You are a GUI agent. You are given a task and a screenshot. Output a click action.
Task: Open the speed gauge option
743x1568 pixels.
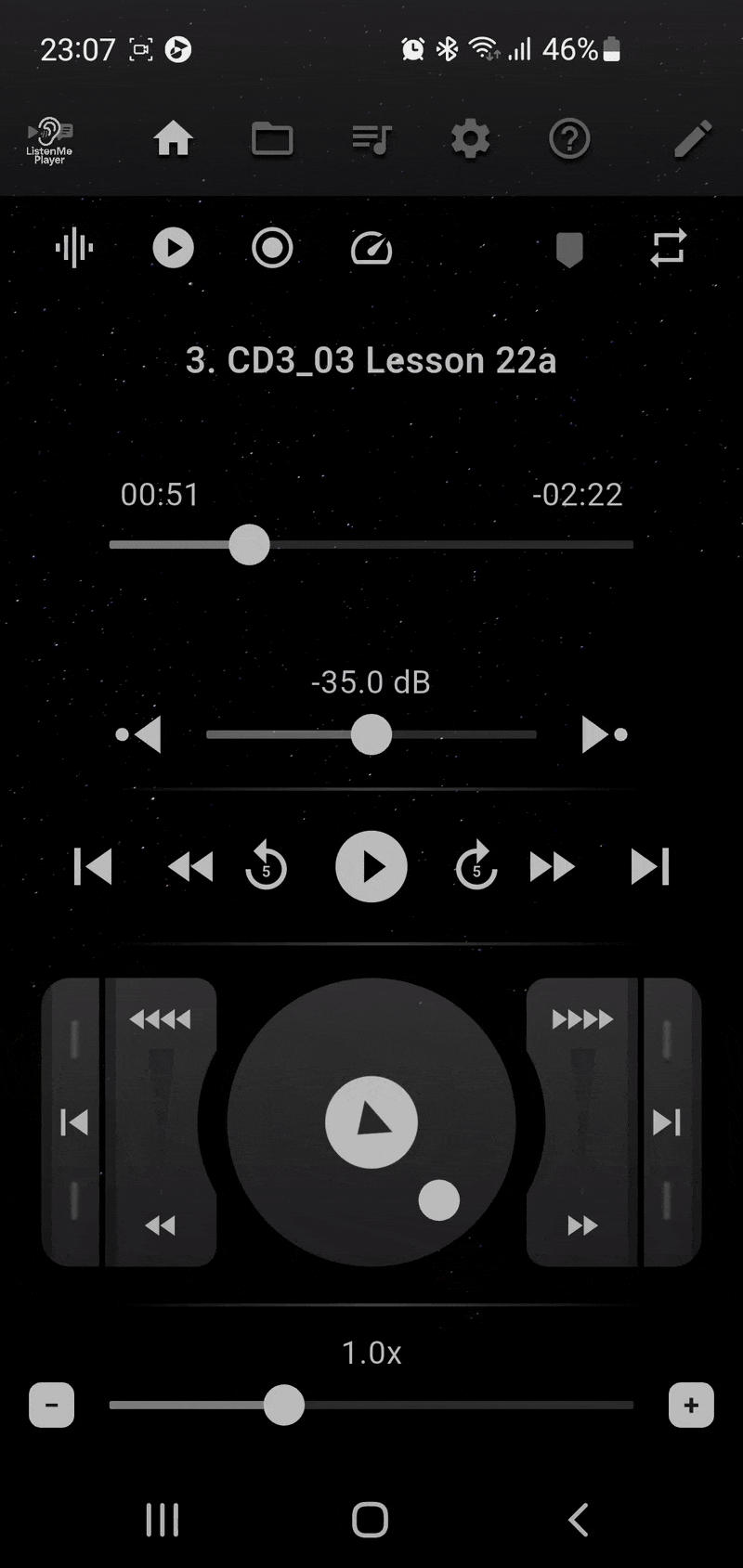pyautogui.click(x=371, y=248)
